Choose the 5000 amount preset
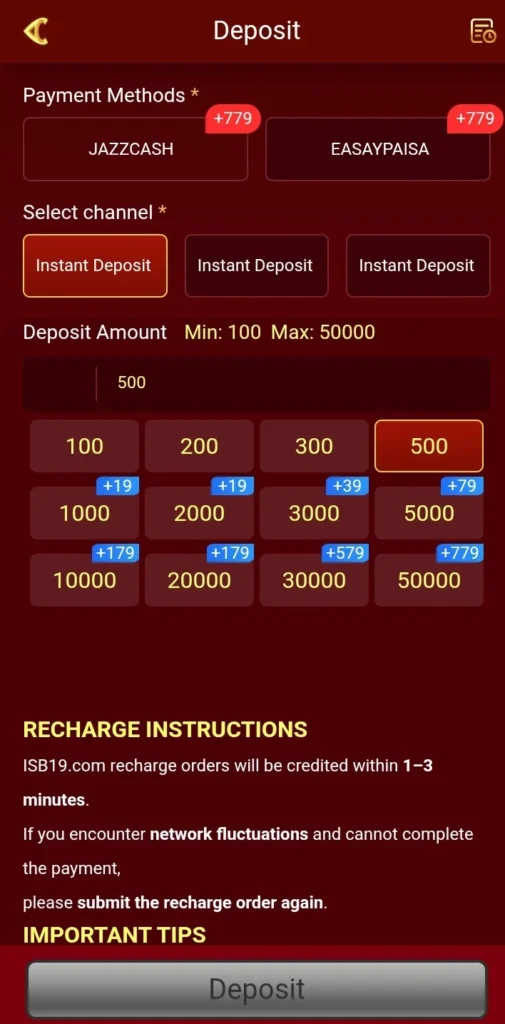 point(429,513)
